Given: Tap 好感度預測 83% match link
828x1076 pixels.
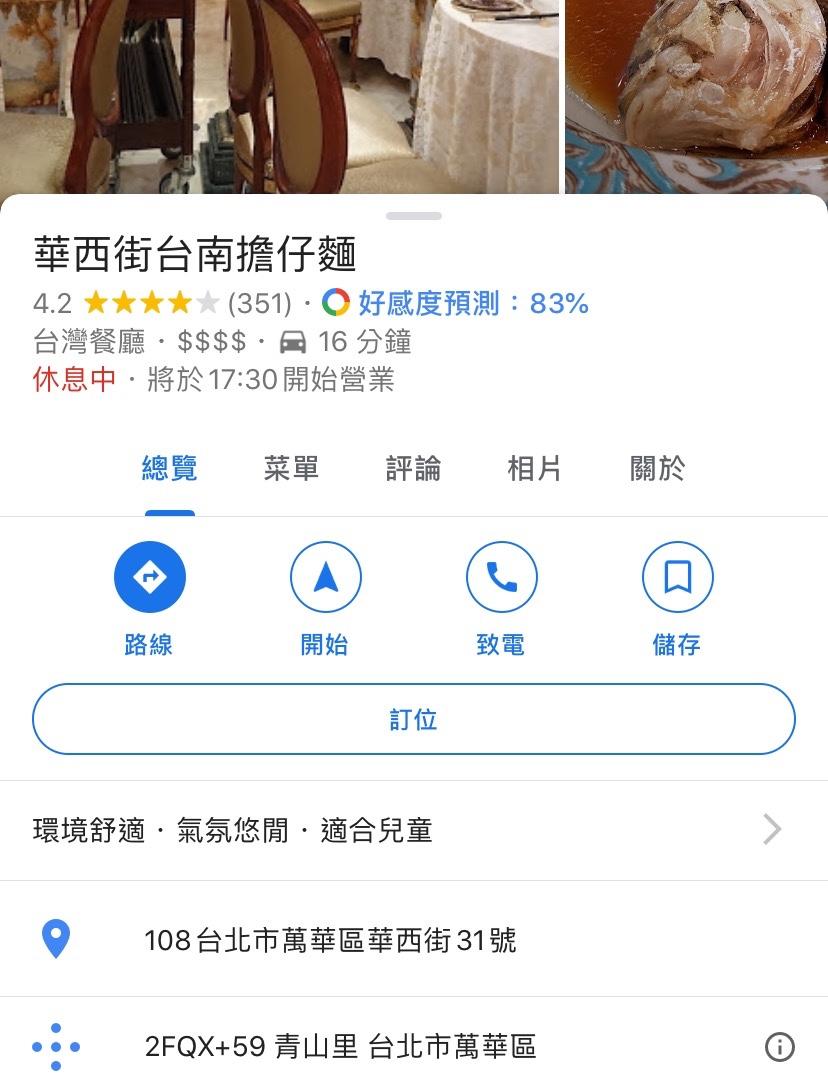Looking at the screenshot, I should (x=472, y=303).
